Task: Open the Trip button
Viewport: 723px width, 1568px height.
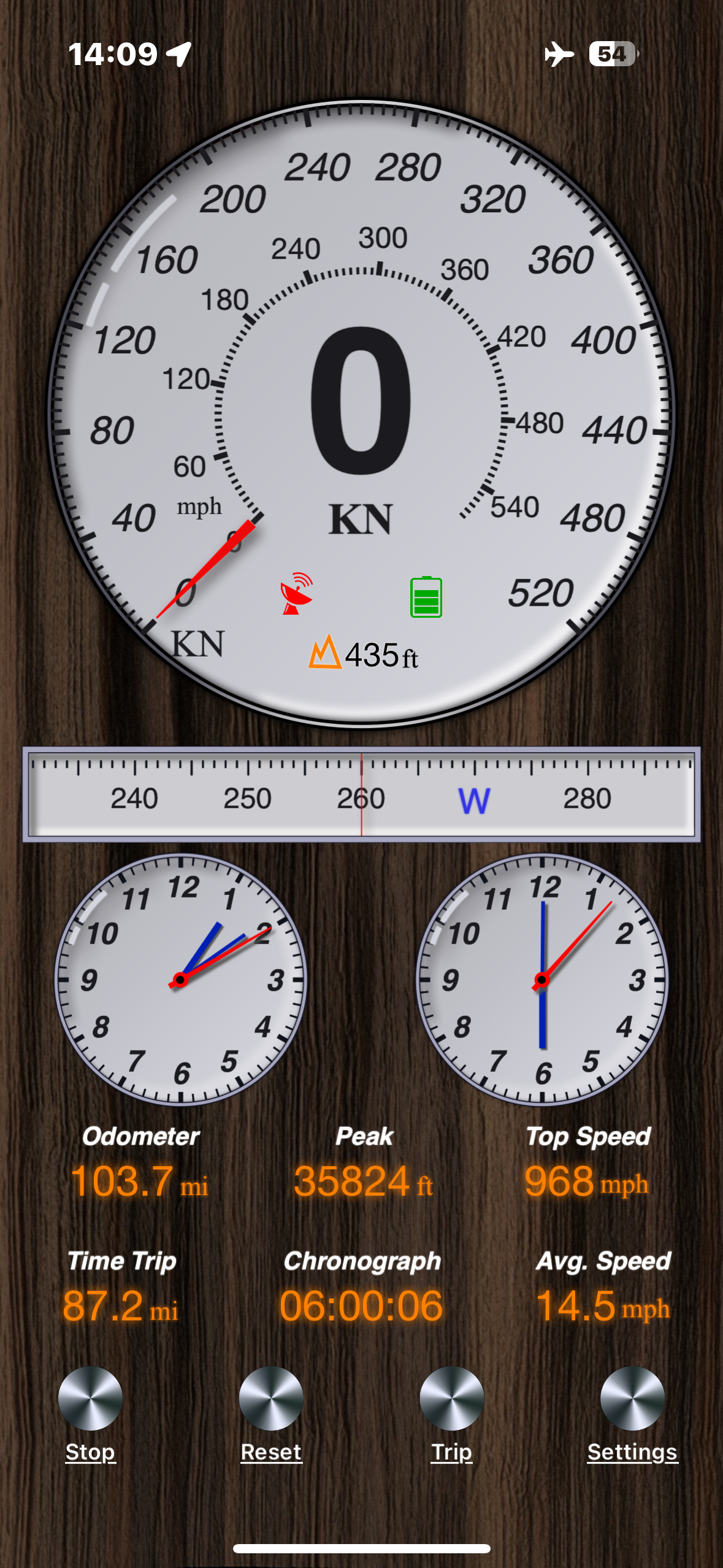Action: [x=451, y=1399]
